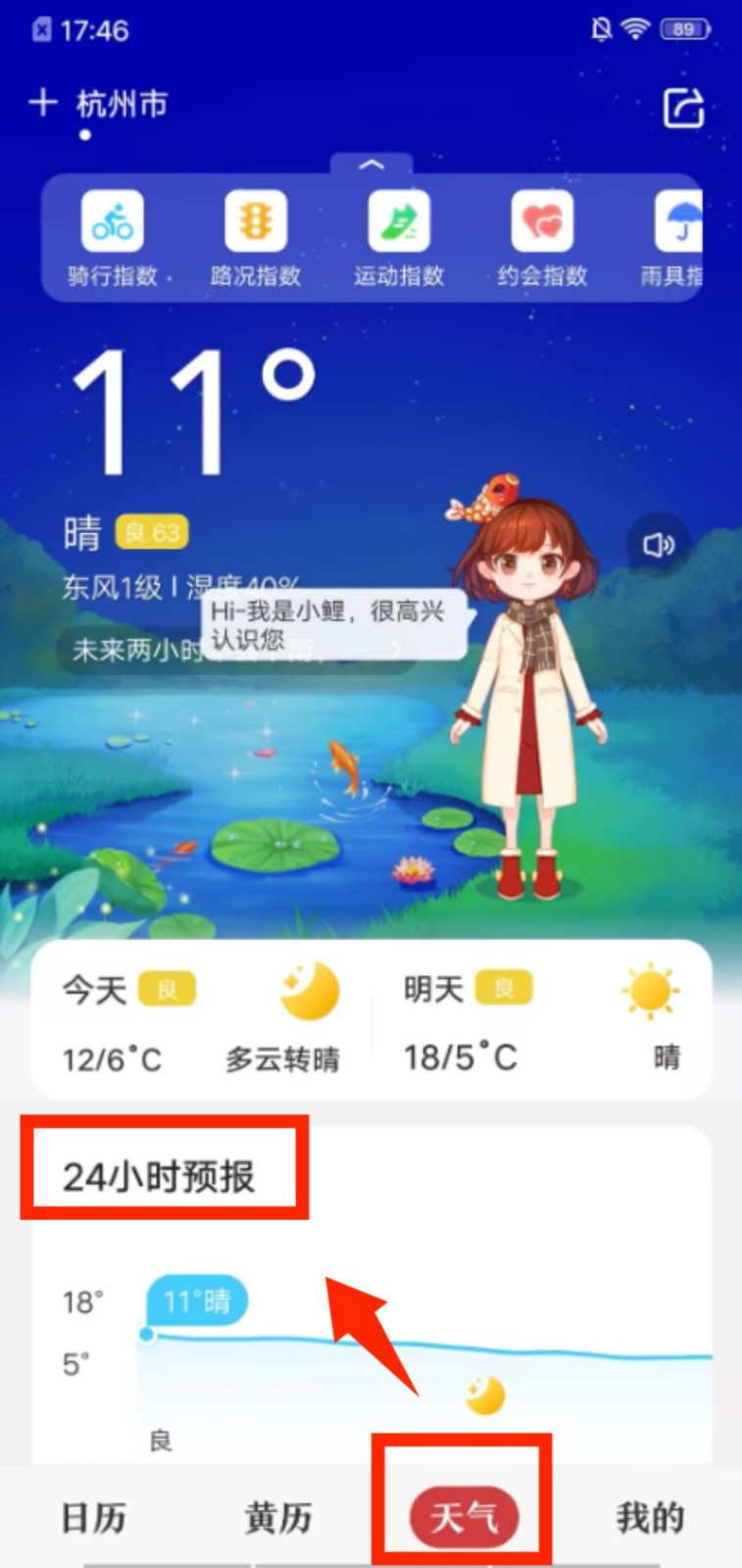This screenshot has height=1568, width=742.
Task: Go to the 我的 tab
Action: (x=650, y=1517)
